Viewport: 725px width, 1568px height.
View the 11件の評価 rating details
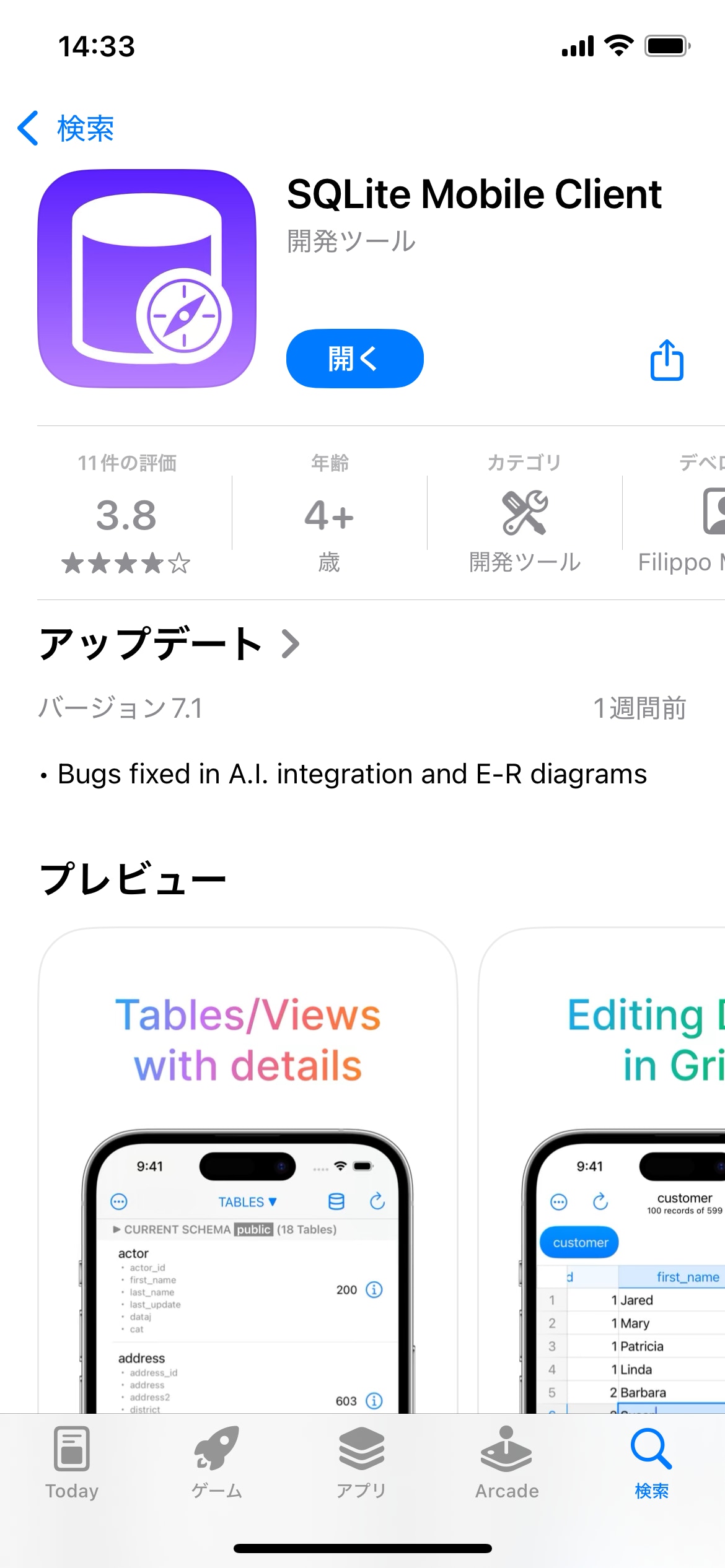point(126,513)
